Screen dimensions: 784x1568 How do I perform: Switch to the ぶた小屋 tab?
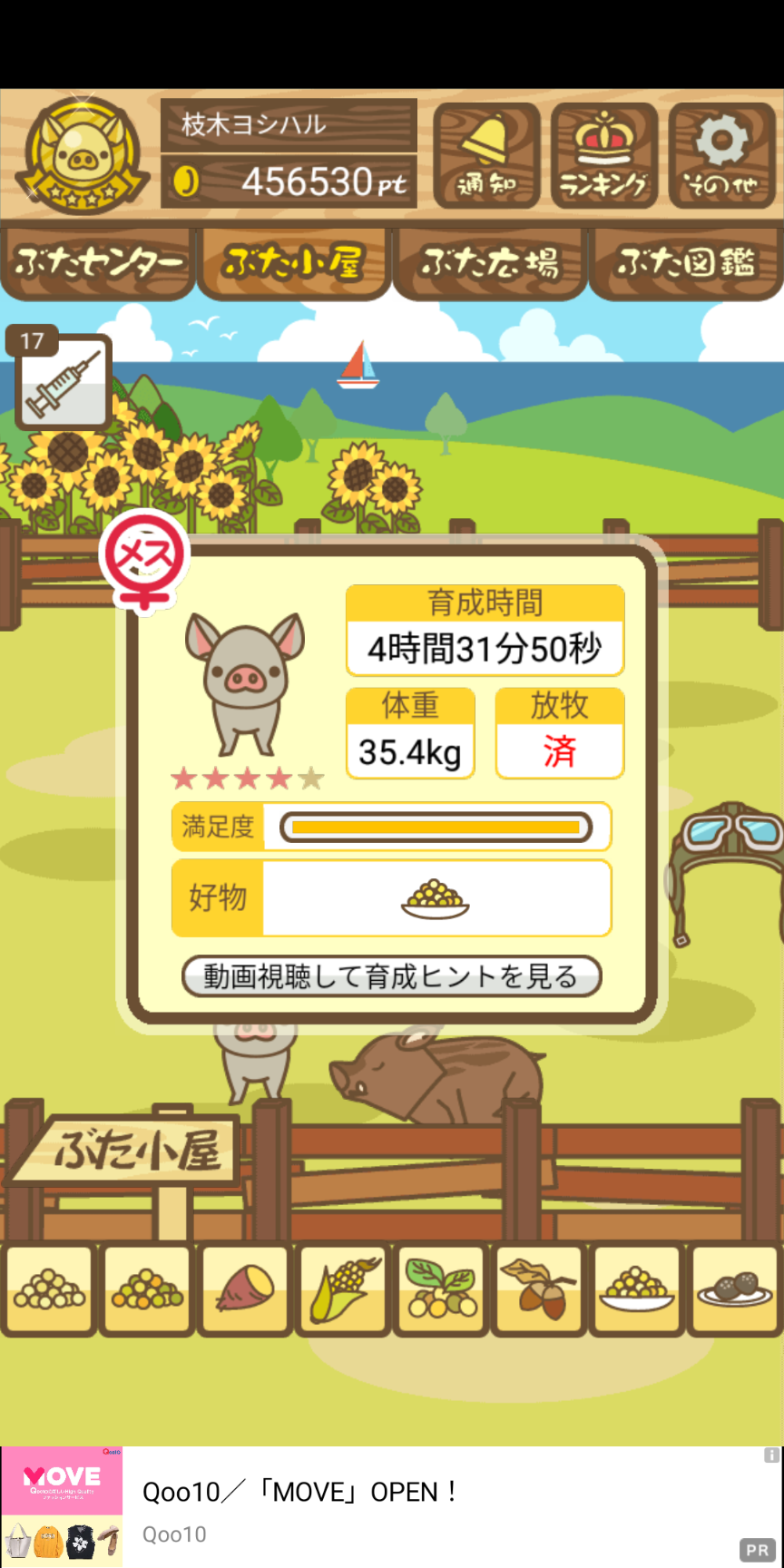294,263
